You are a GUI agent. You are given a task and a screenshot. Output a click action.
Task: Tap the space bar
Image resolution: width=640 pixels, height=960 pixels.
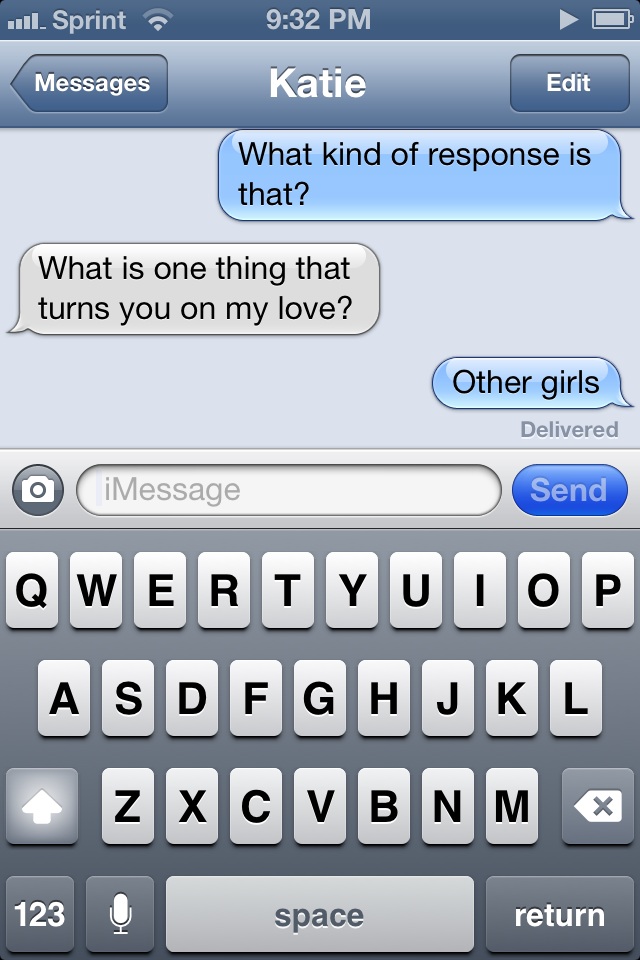coord(319,914)
